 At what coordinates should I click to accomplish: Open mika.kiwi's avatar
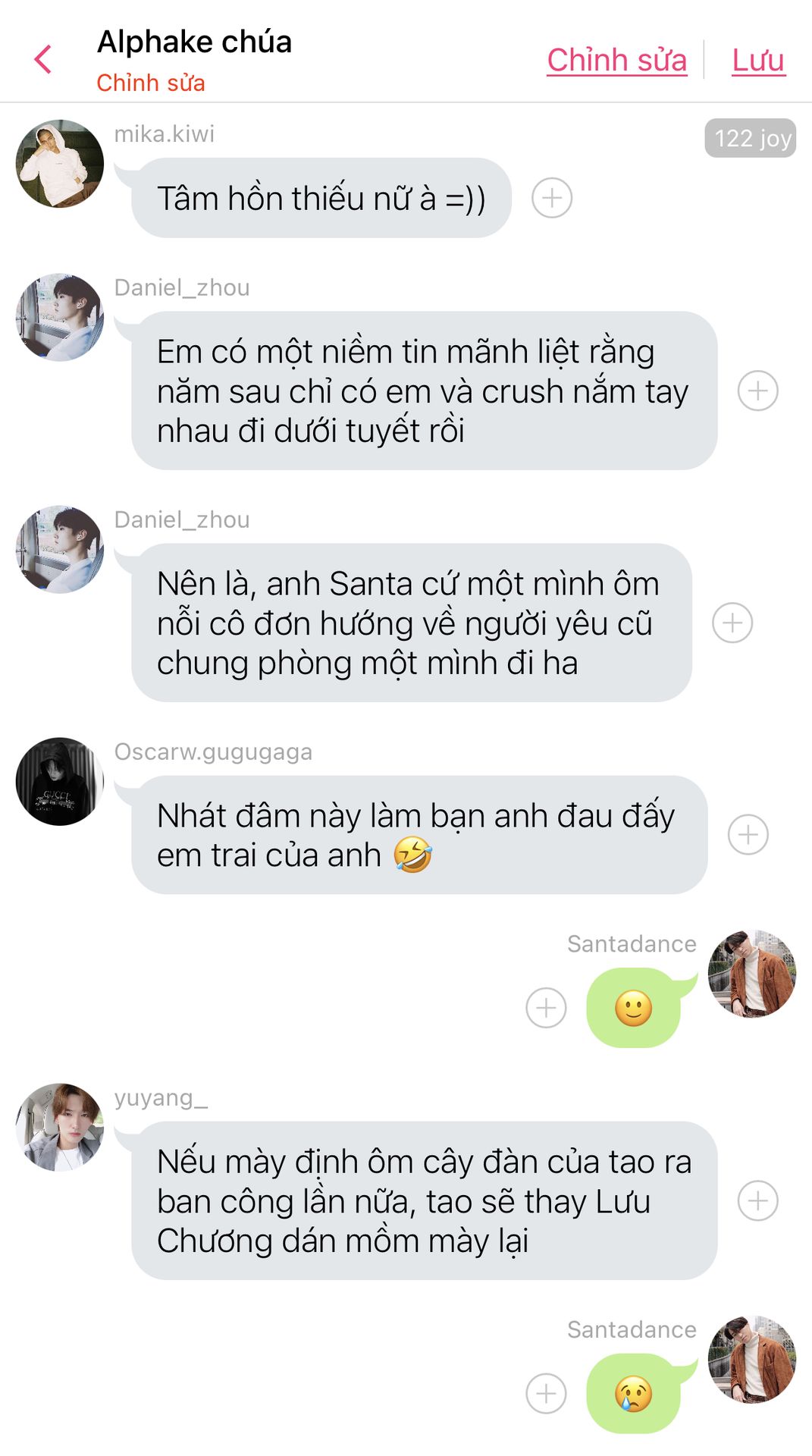[60, 163]
